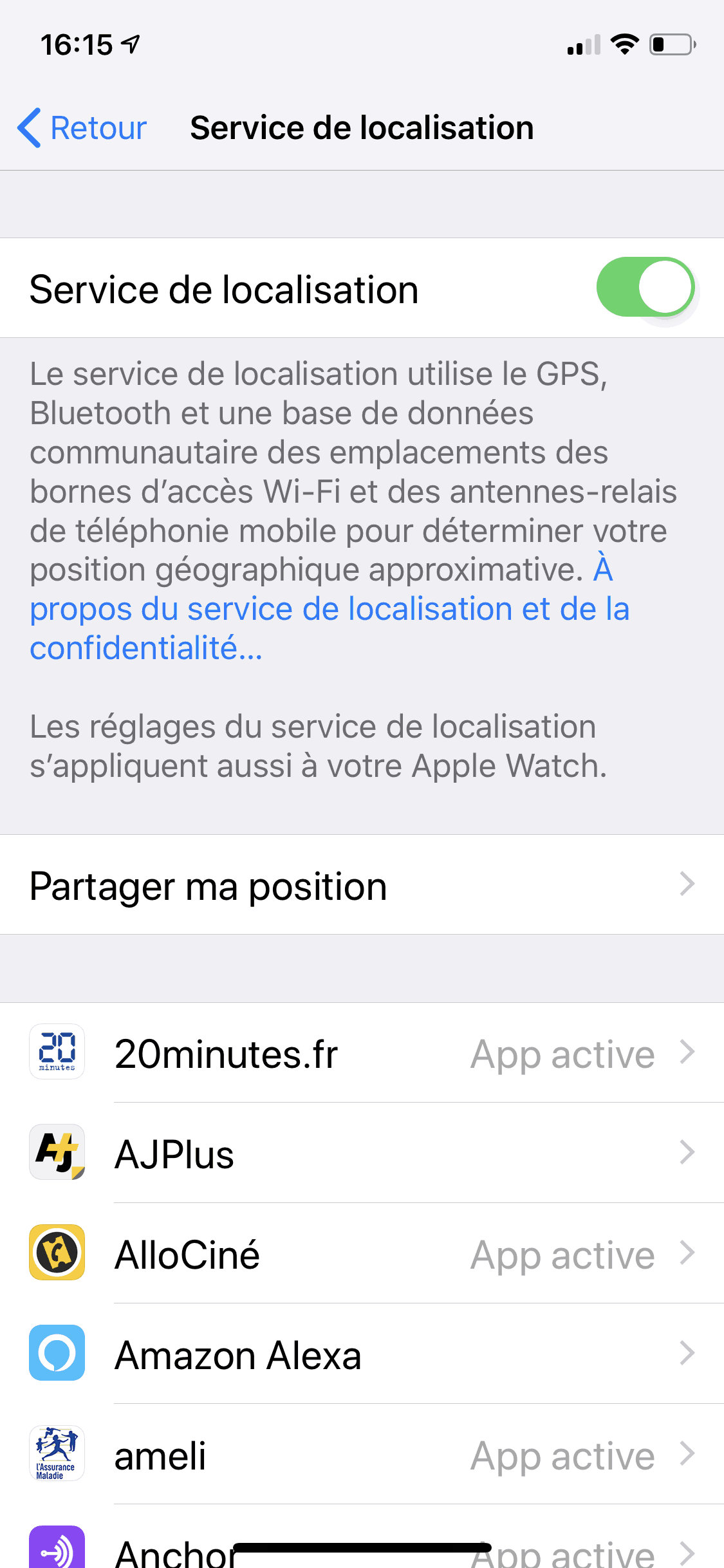
Task: Open Amazon Alexa location settings
Action: click(362, 1354)
